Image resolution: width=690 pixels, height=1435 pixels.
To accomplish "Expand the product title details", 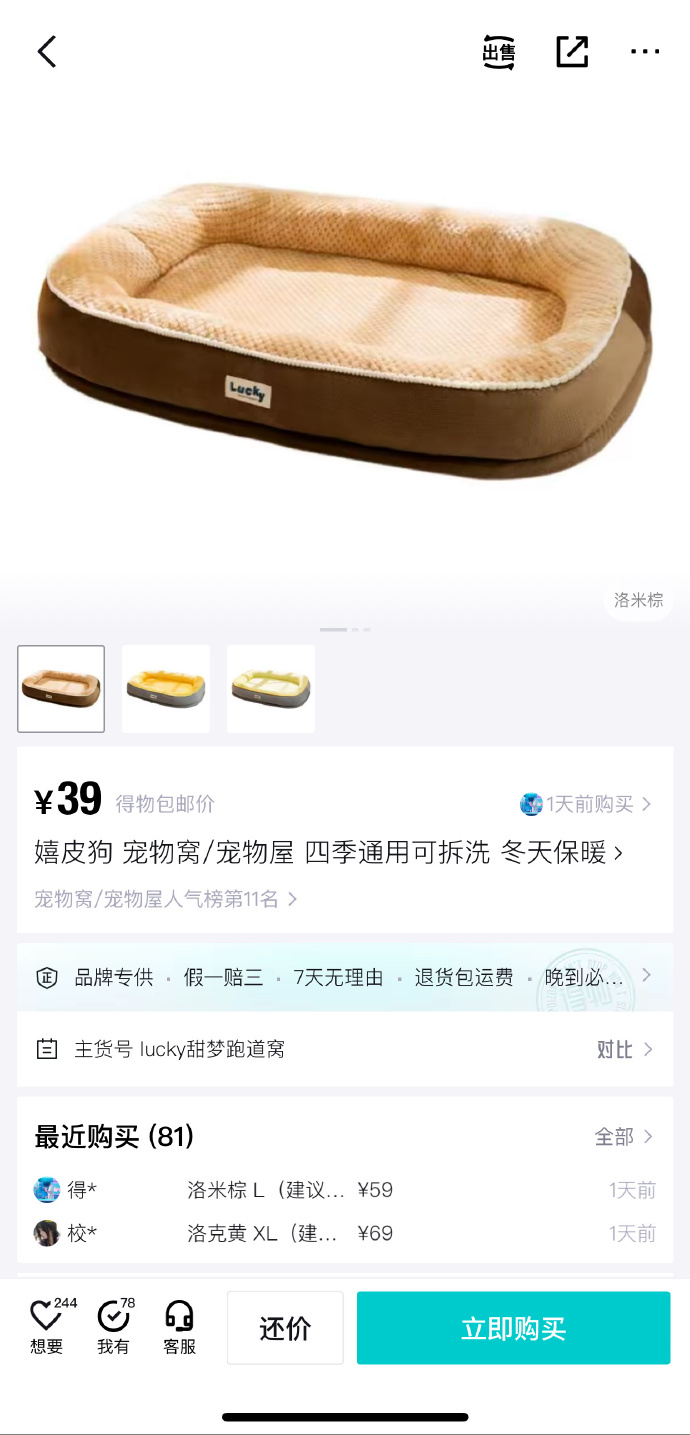I will click(x=330, y=853).
